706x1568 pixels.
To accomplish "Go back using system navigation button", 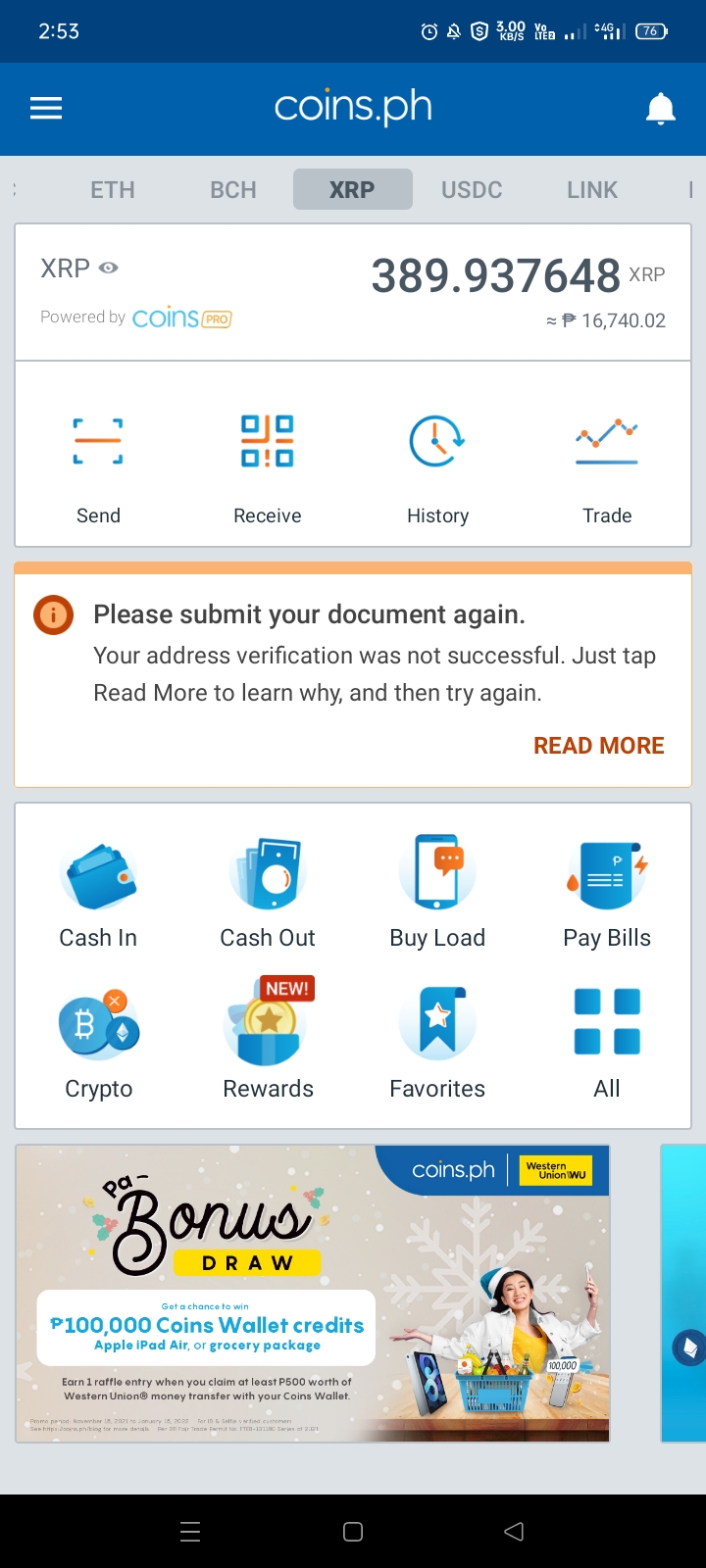I will (x=514, y=1532).
